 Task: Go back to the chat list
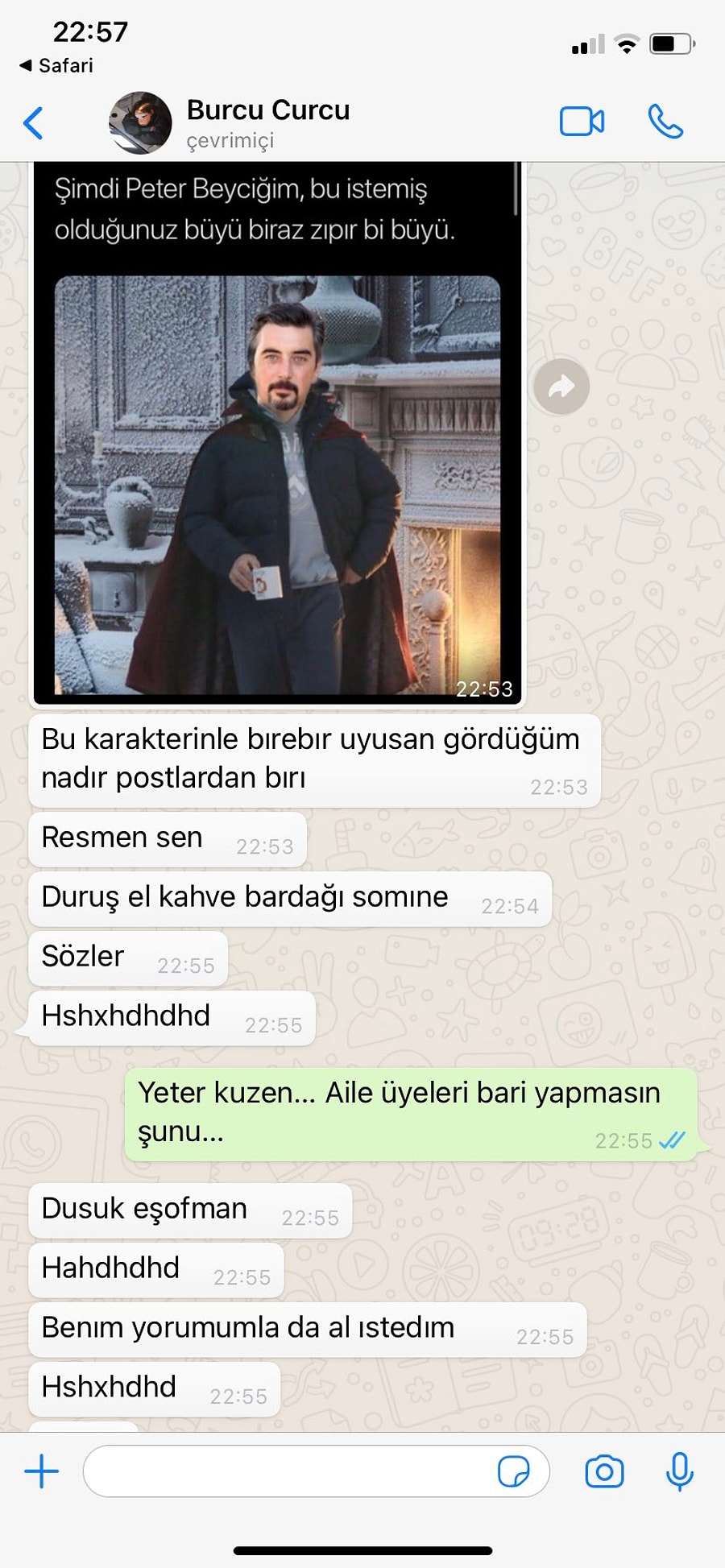(x=33, y=123)
